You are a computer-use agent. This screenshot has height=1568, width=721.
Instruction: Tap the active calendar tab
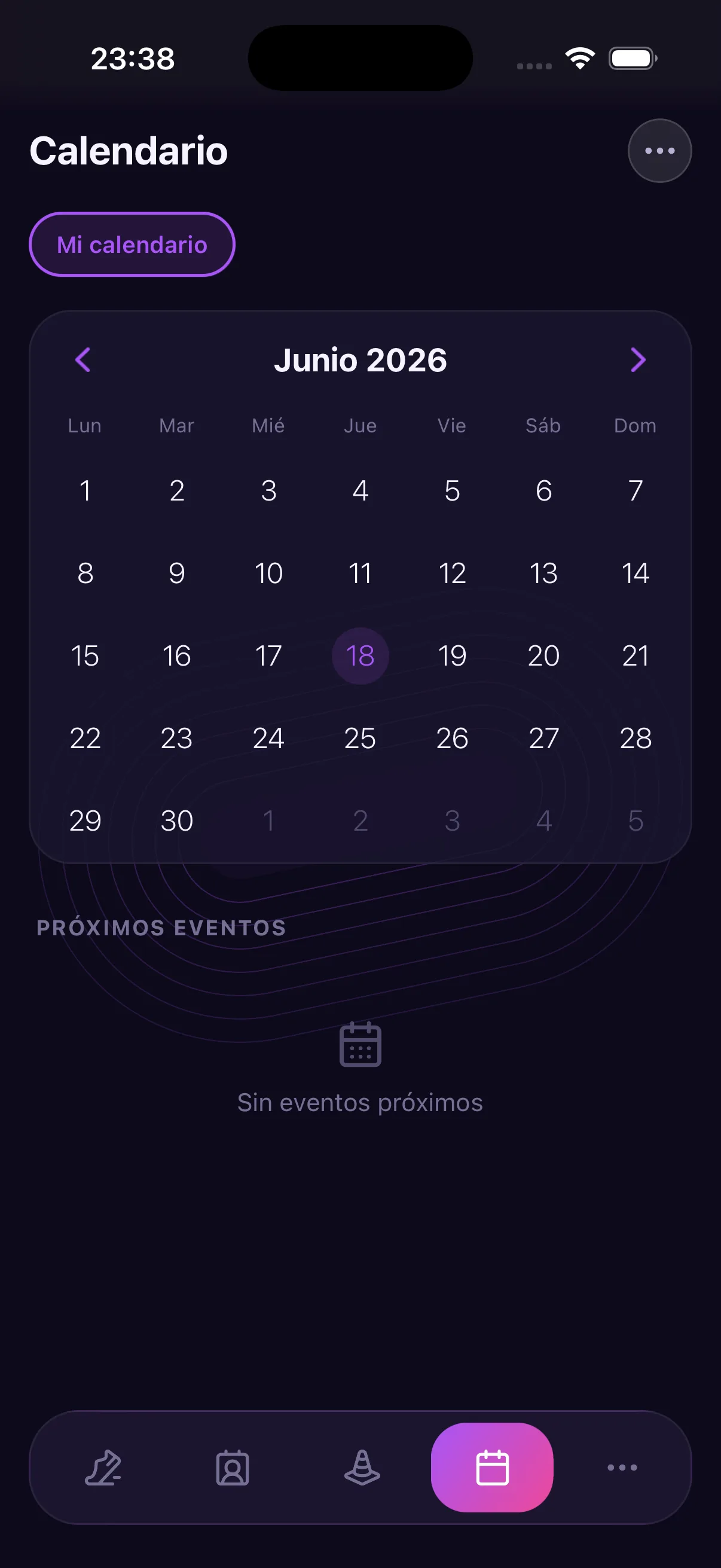[x=492, y=1468]
